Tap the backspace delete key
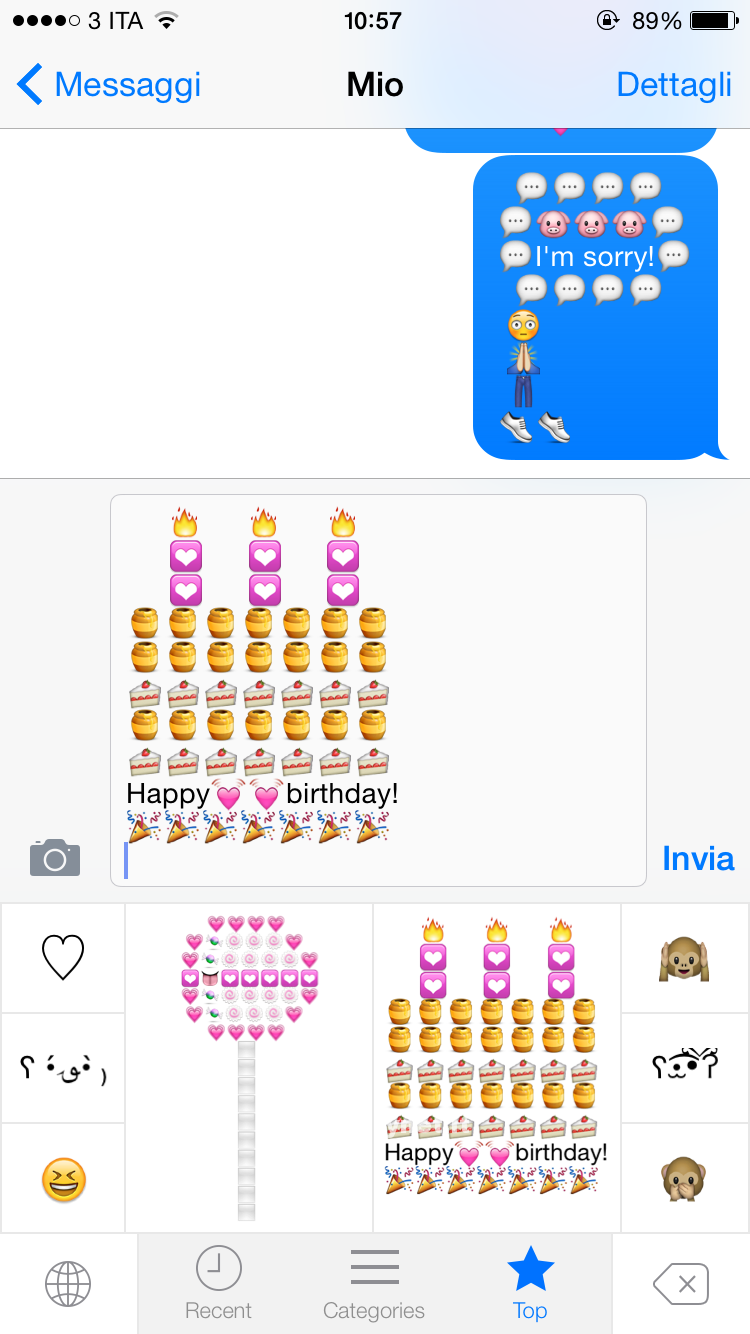 coord(681,1283)
